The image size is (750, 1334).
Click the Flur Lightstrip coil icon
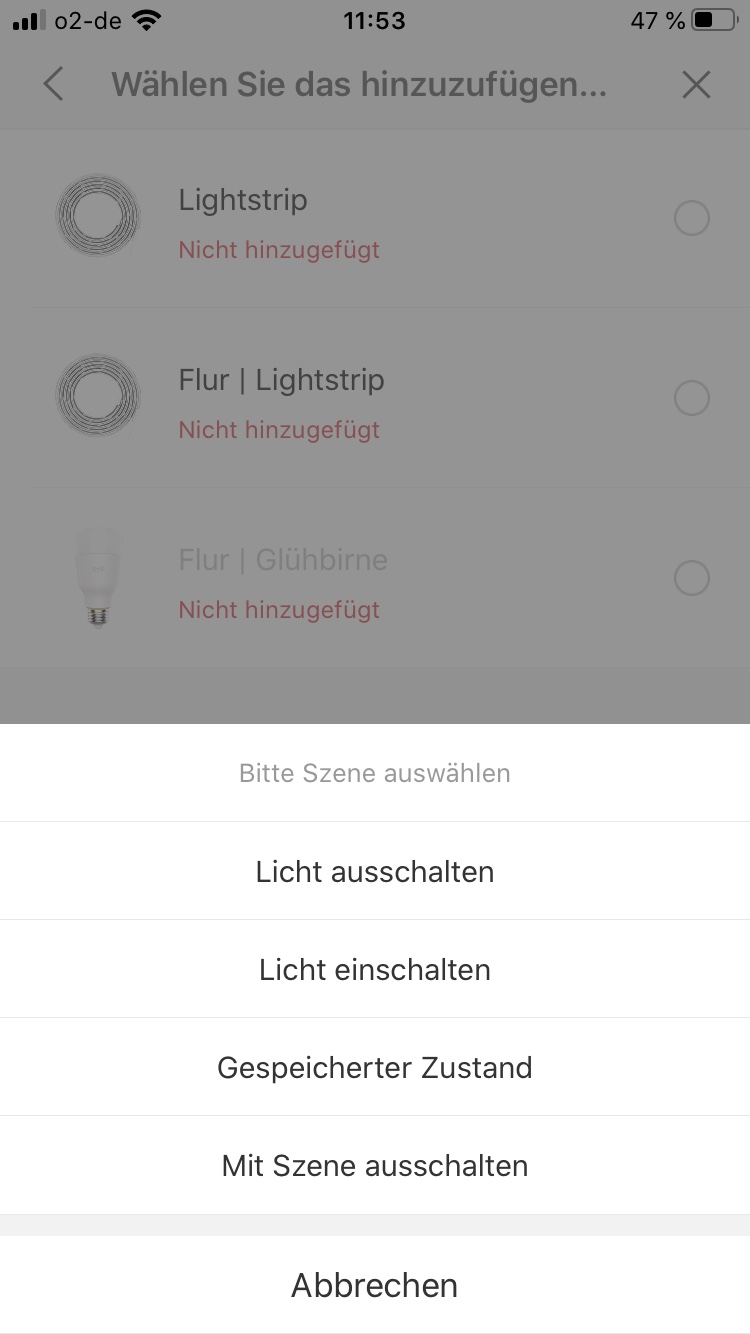96,396
